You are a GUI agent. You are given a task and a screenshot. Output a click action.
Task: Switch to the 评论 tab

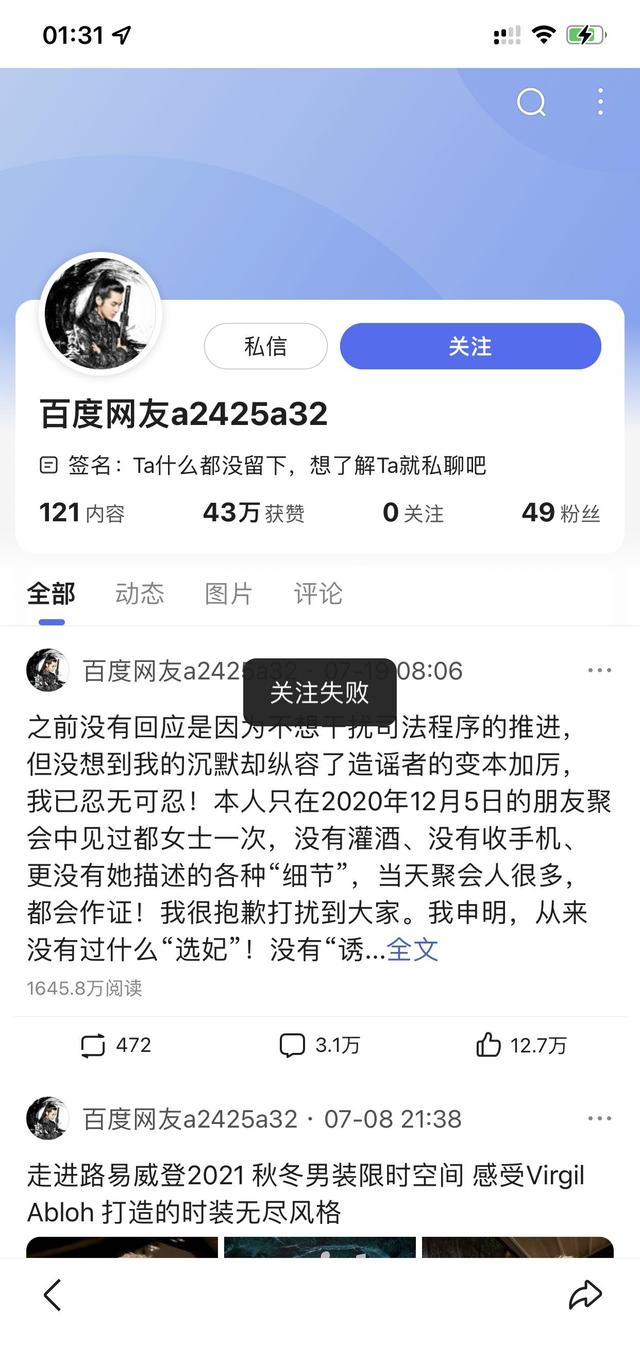(x=318, y=593)
